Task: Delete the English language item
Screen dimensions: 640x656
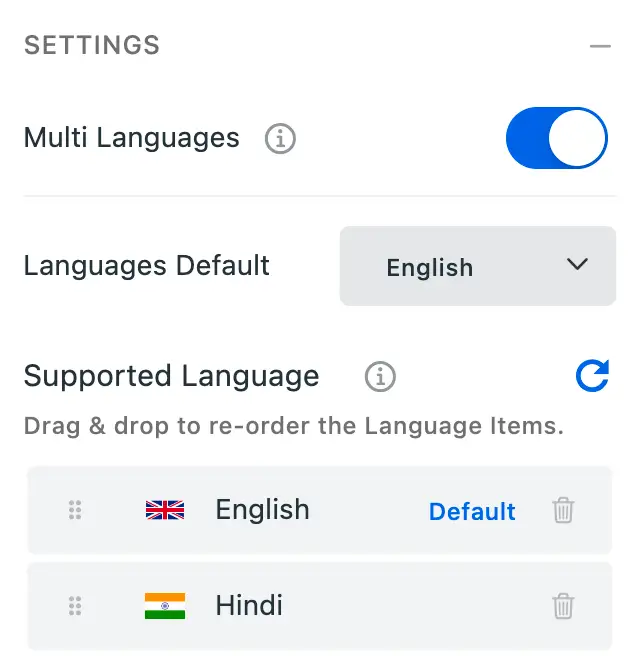Action: (x=564, y=511)
